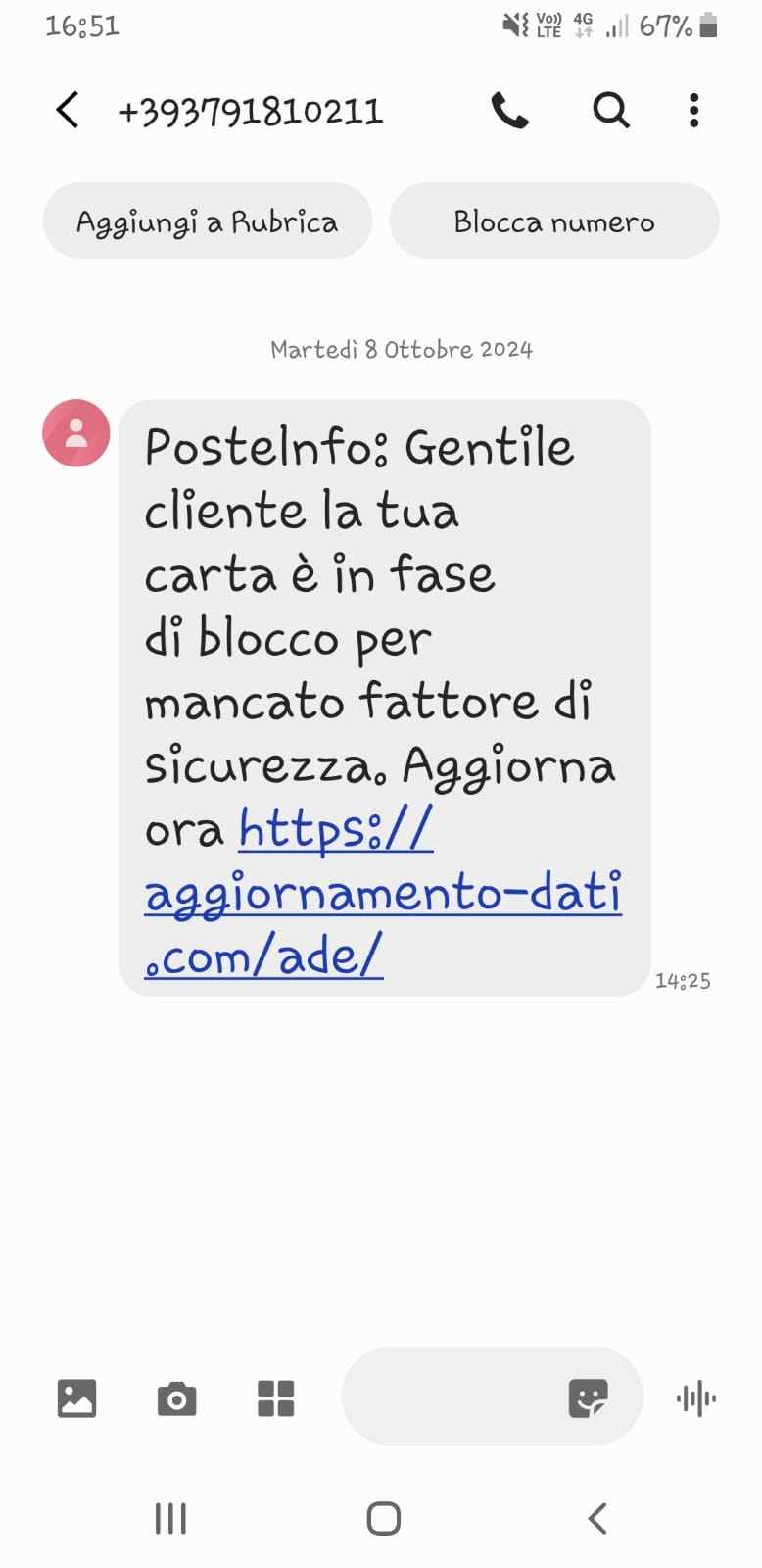The width and height of the screenshot is (762, 1568).
Task: Select Blocca numero
Action: tap(554, 221)
